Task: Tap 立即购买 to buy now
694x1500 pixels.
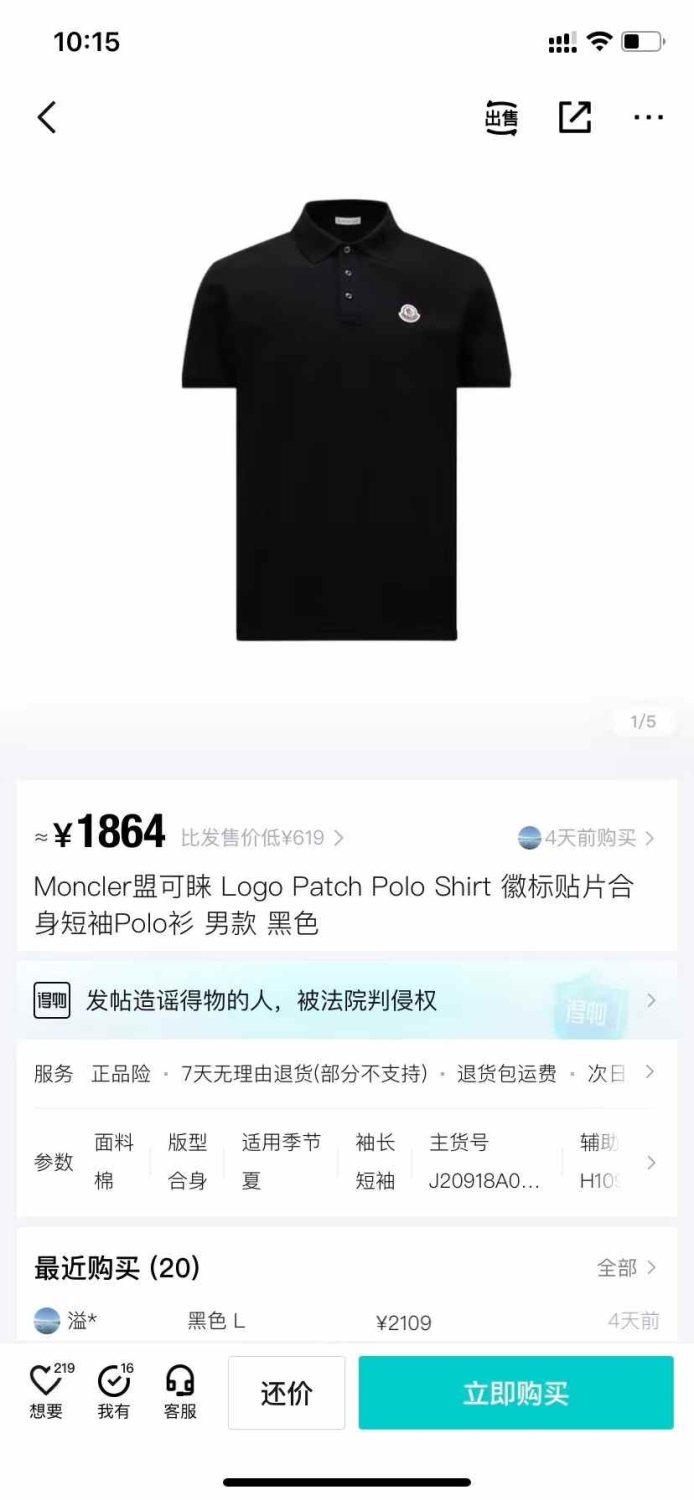Action: pyautogui.click(x=516, y=1393)
